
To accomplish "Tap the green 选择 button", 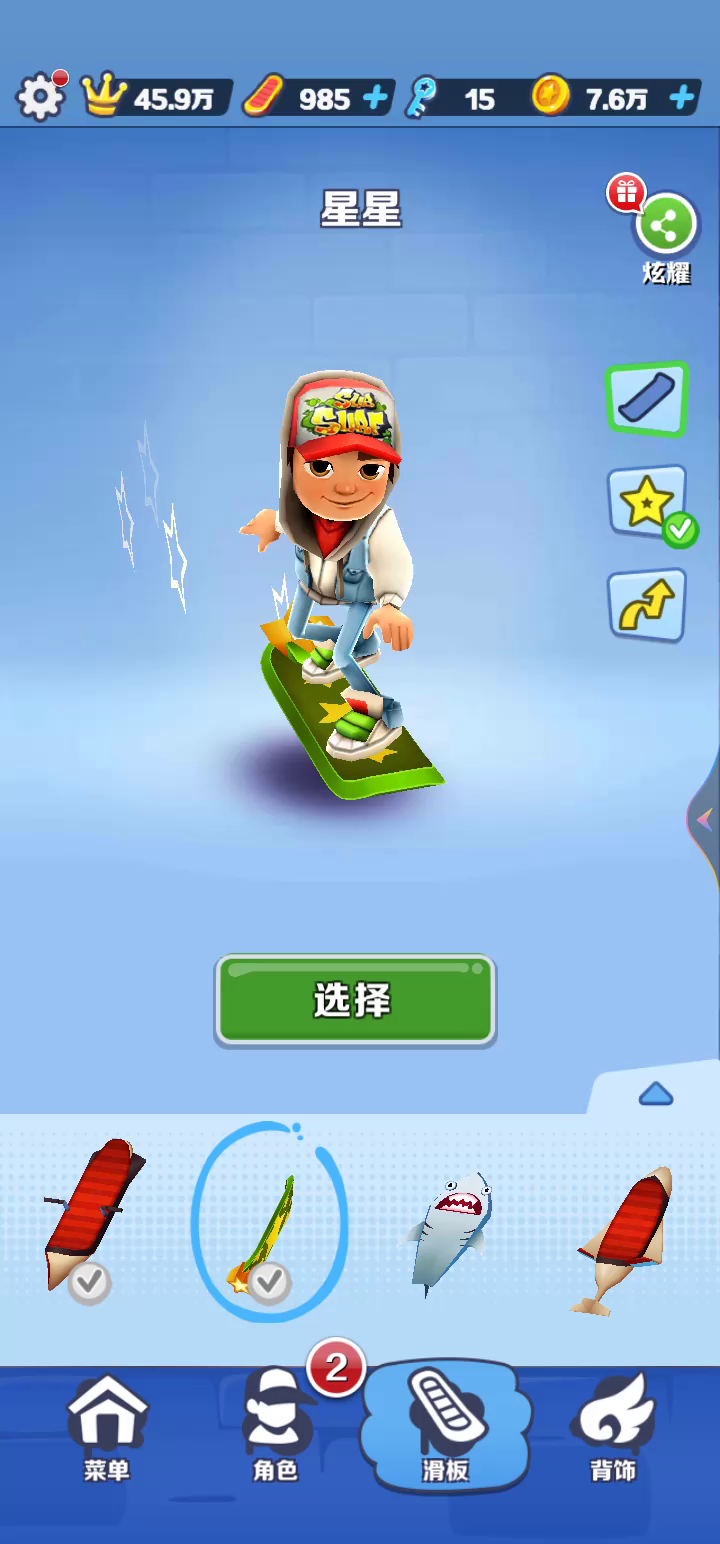I will (355, 1000).
